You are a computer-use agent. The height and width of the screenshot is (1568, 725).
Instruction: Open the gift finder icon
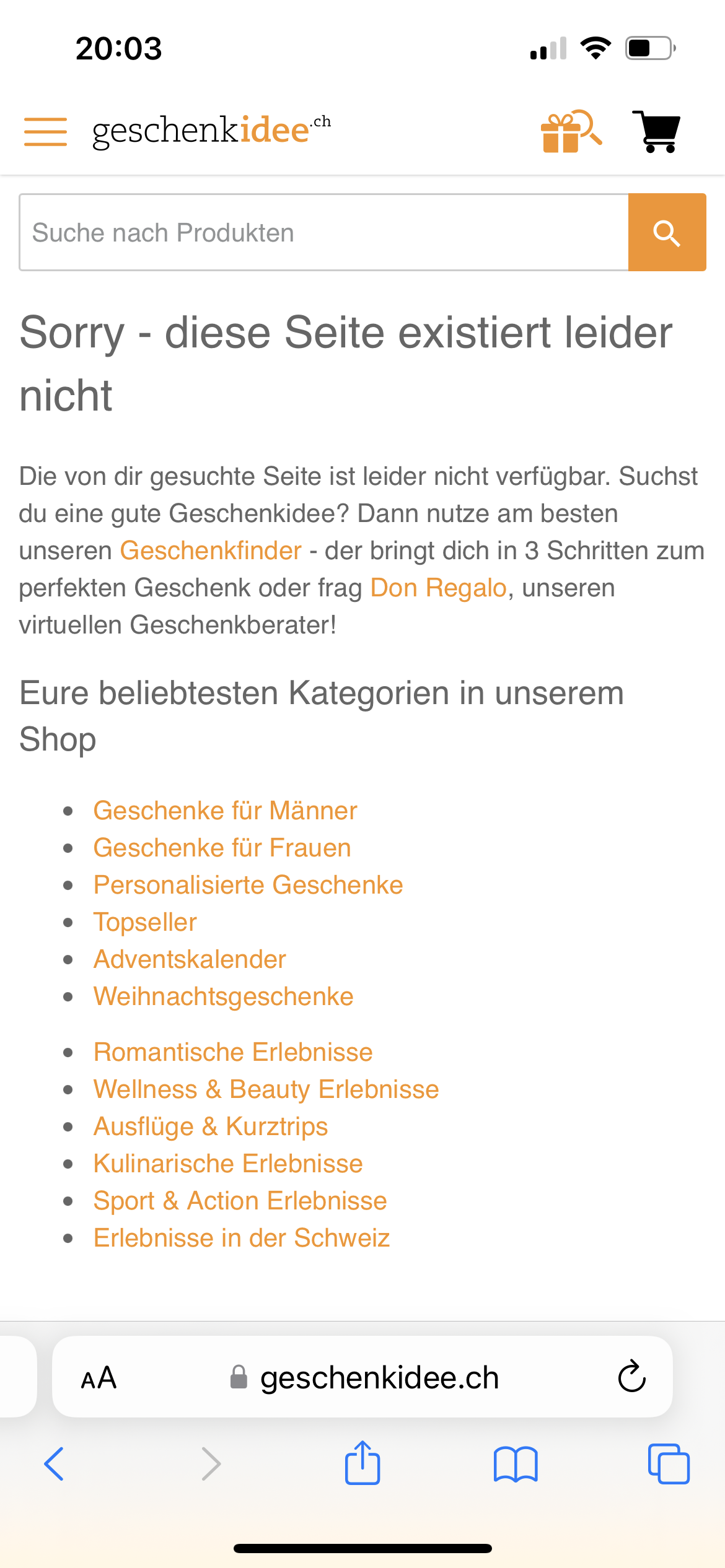[x=570, y=131]
